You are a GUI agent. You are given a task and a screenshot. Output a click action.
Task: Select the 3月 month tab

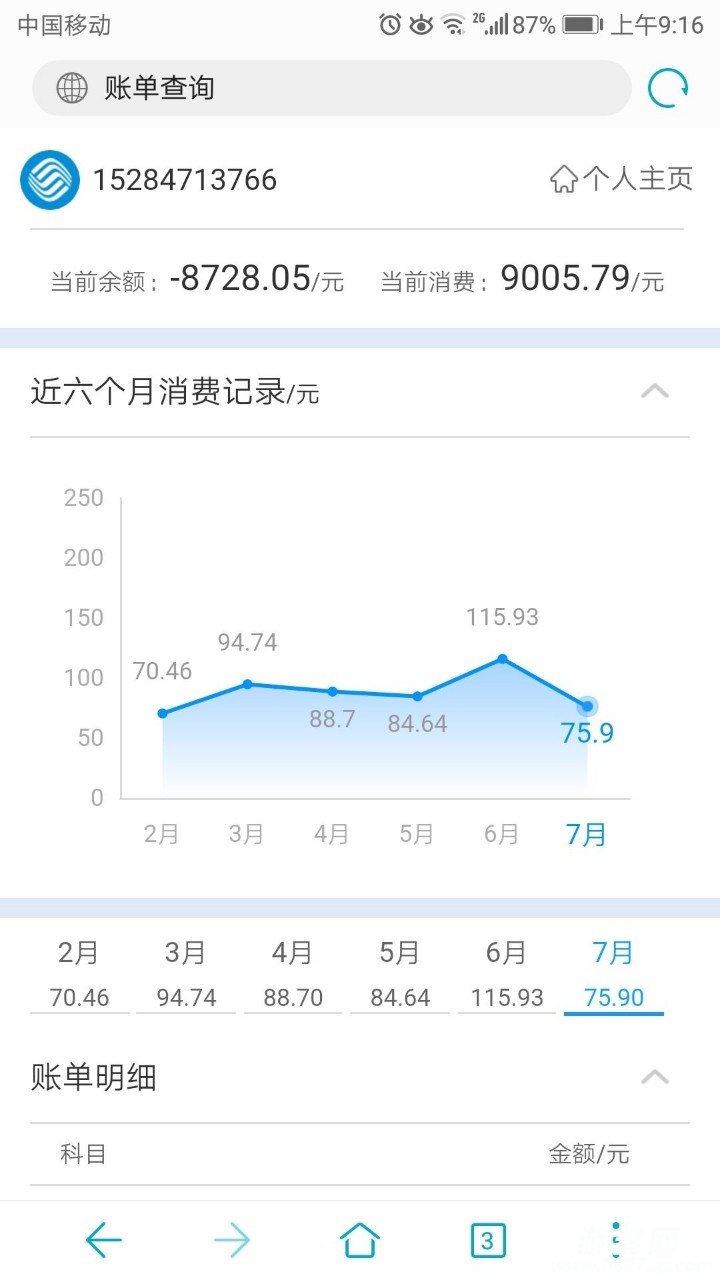tap(186, 974)
